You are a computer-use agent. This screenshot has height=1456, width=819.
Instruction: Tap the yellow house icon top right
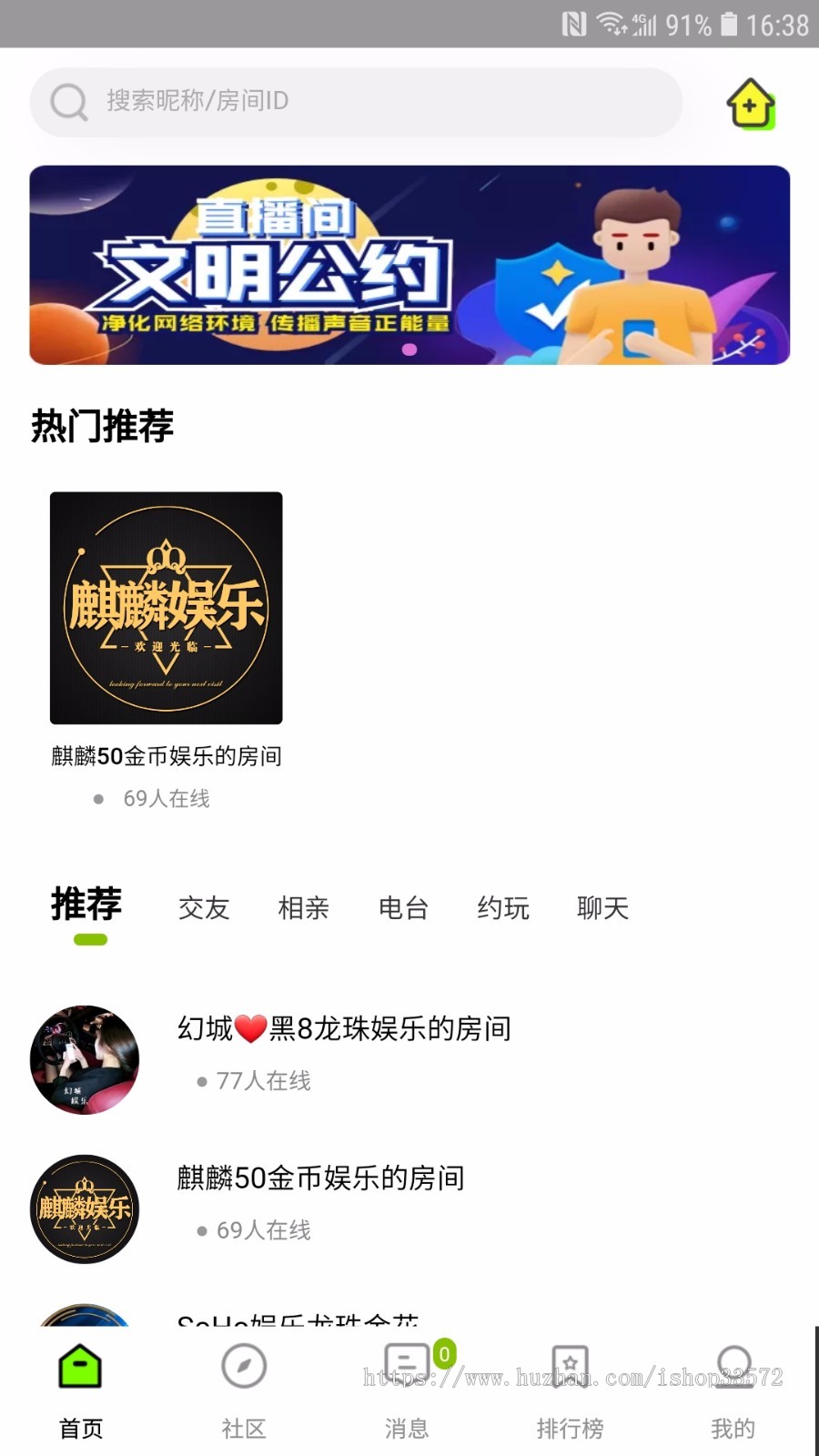[x=750, y=102]
